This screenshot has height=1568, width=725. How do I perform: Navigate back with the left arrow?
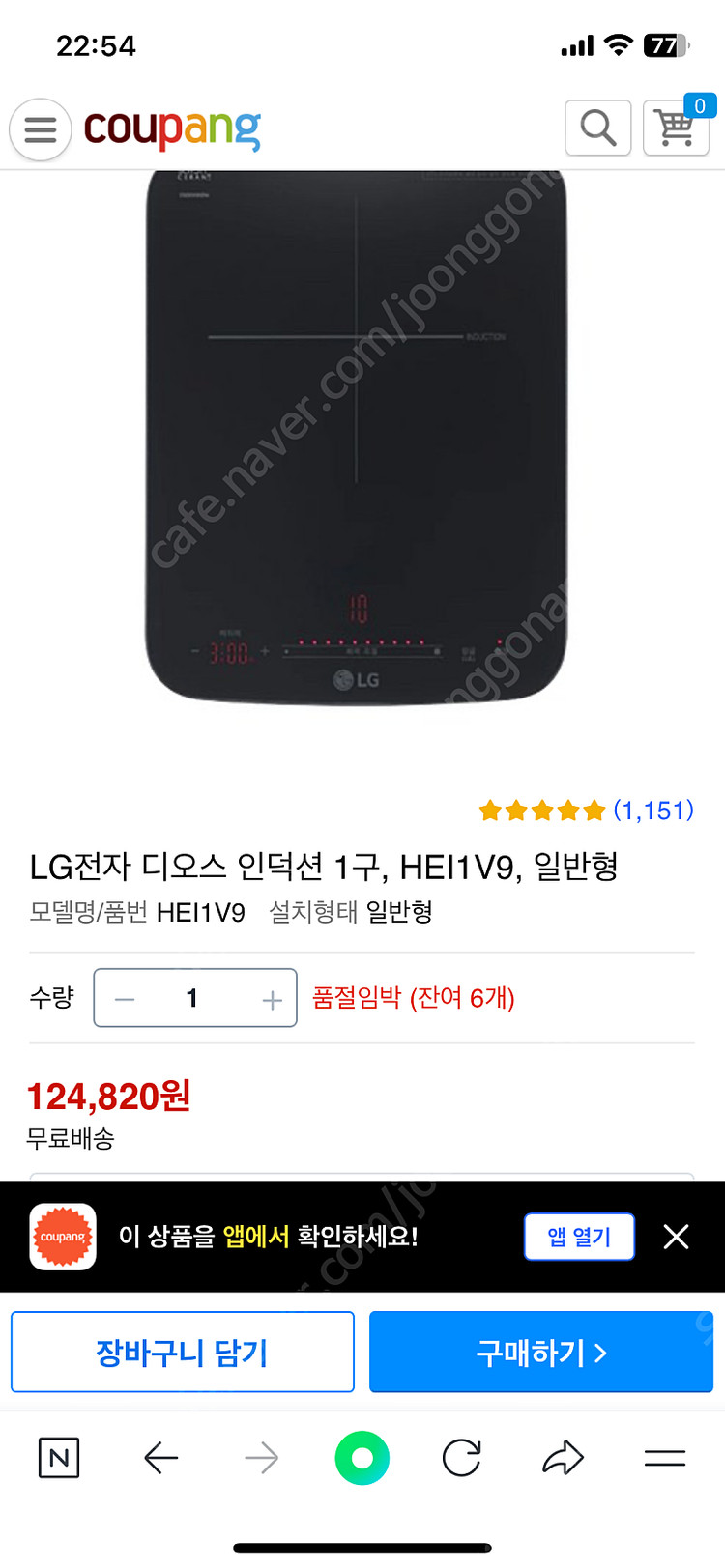pos(160,1459)
